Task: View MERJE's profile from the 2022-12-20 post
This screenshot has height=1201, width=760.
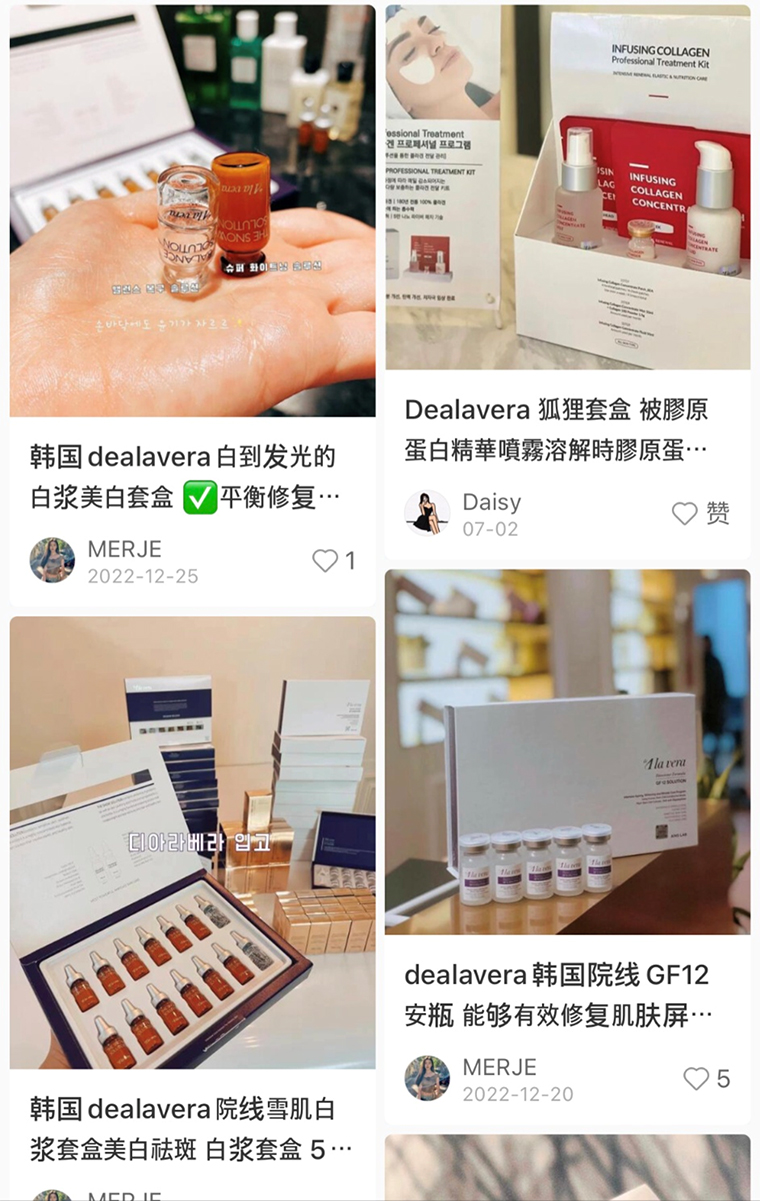Action: pos(427,1078)
